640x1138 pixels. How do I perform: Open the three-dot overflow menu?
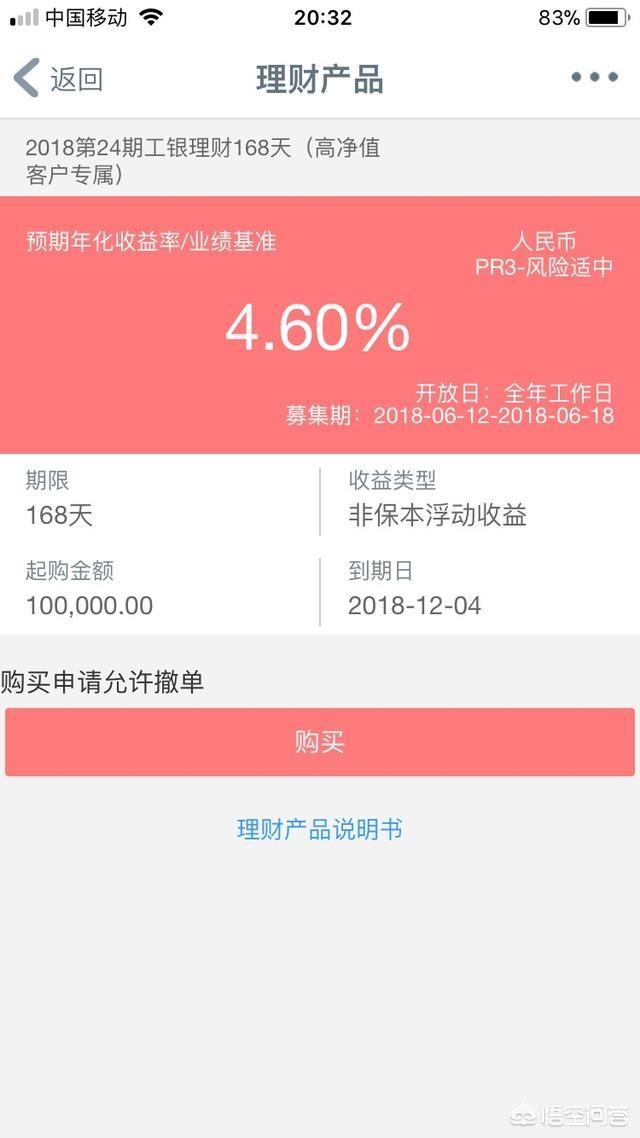click(x=594, y=78)
